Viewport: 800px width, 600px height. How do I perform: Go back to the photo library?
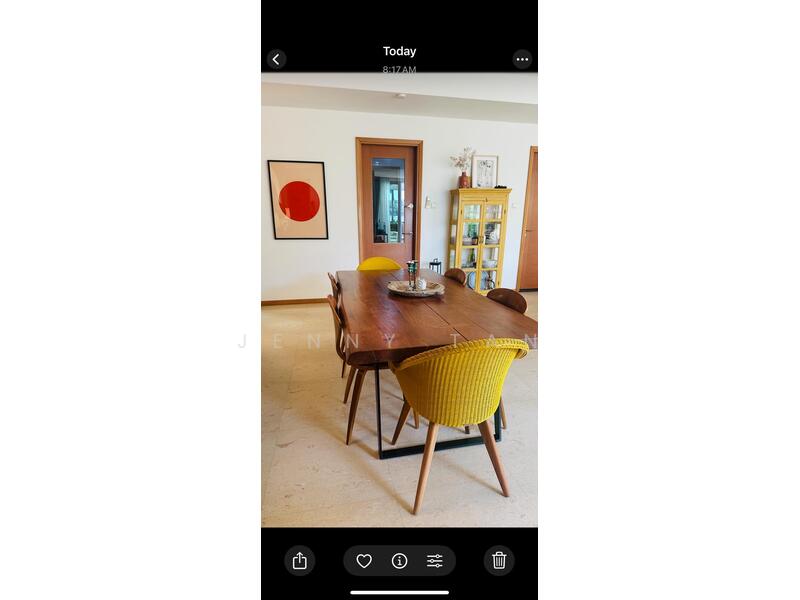[277, 59]
